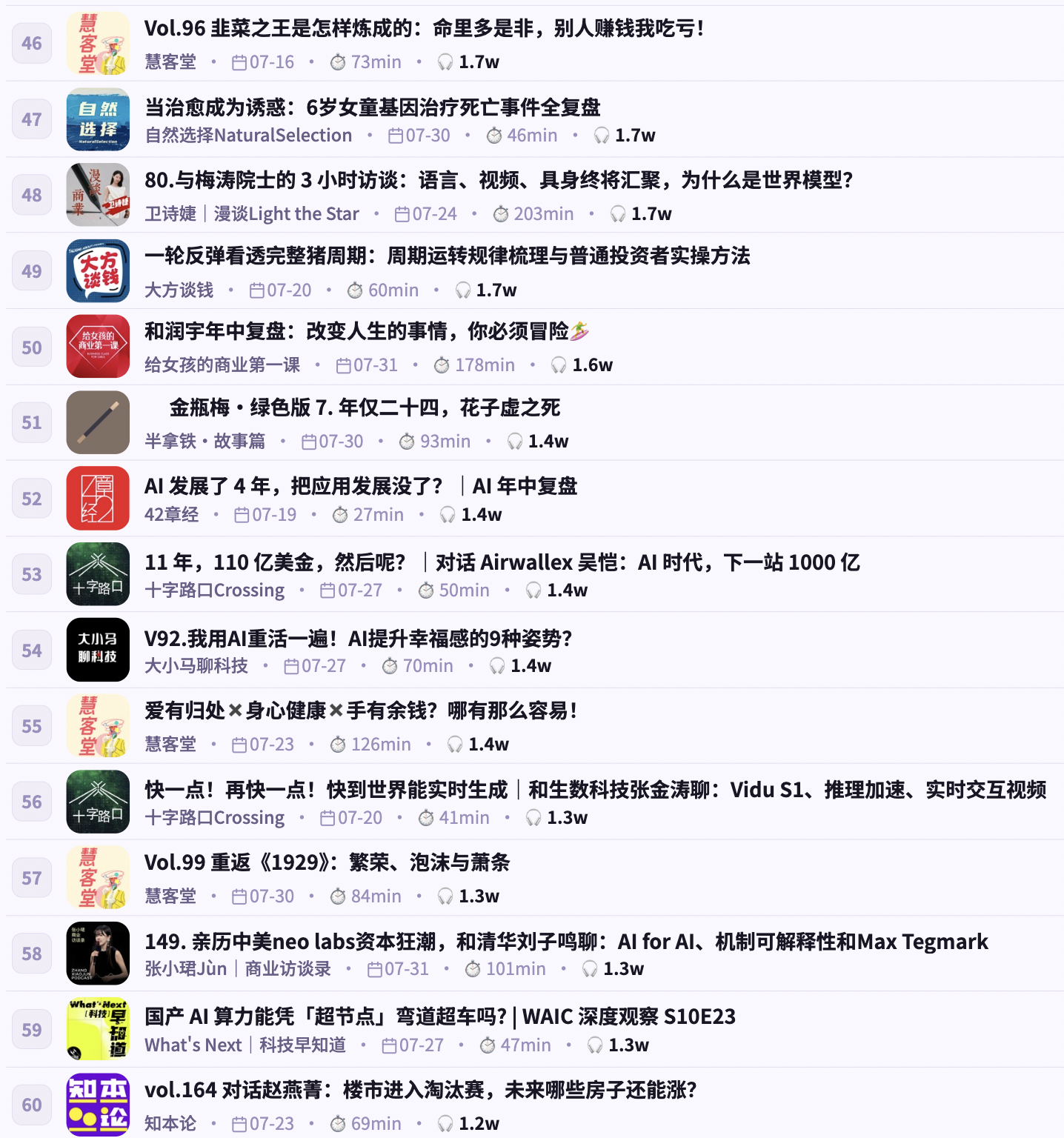This screenshot has height=1138, width=1064.
Task: Open the 6岁女童基因治疗死亡事件全复盘 episode
Action: coord(373,107)
